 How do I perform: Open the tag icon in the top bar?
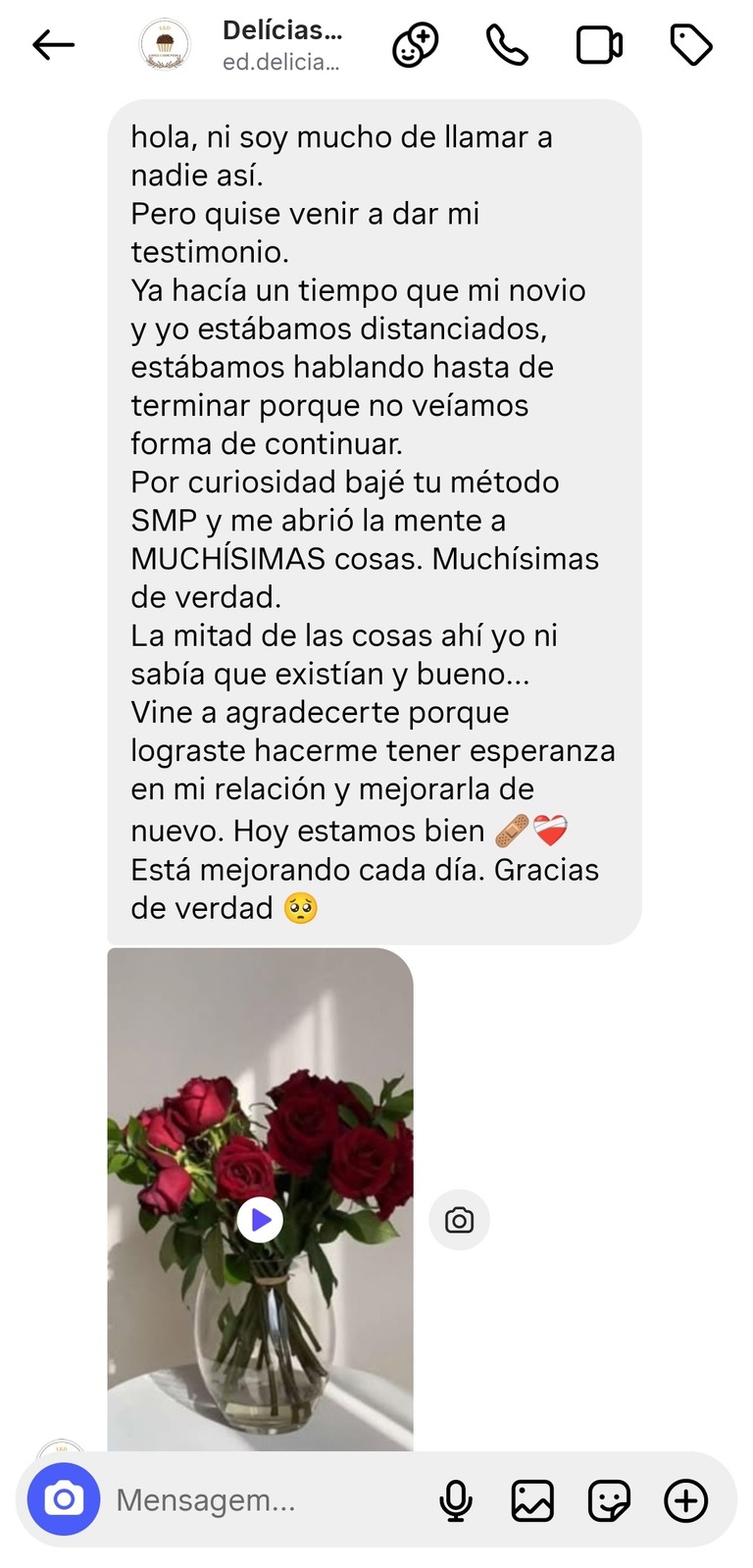click(692, 44)
